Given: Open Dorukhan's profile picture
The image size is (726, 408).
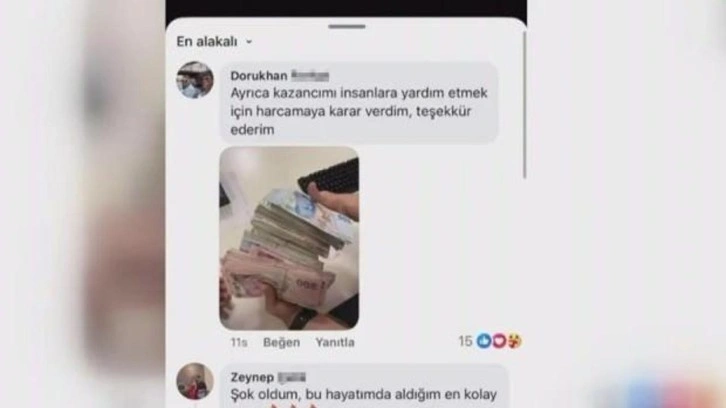Looking at the screenshot, I should [x=195, y=80].
